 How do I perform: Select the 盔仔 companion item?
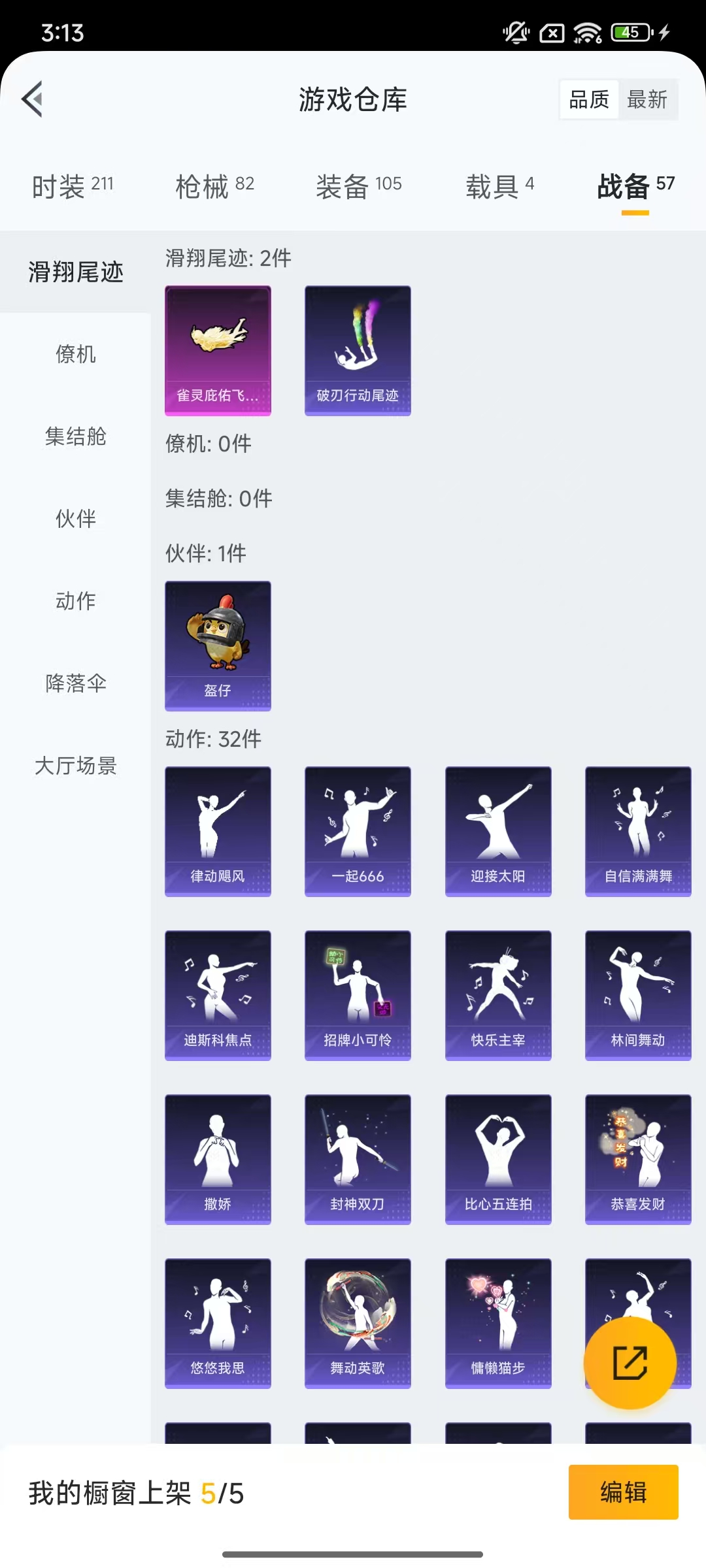[x=218, y=645]
